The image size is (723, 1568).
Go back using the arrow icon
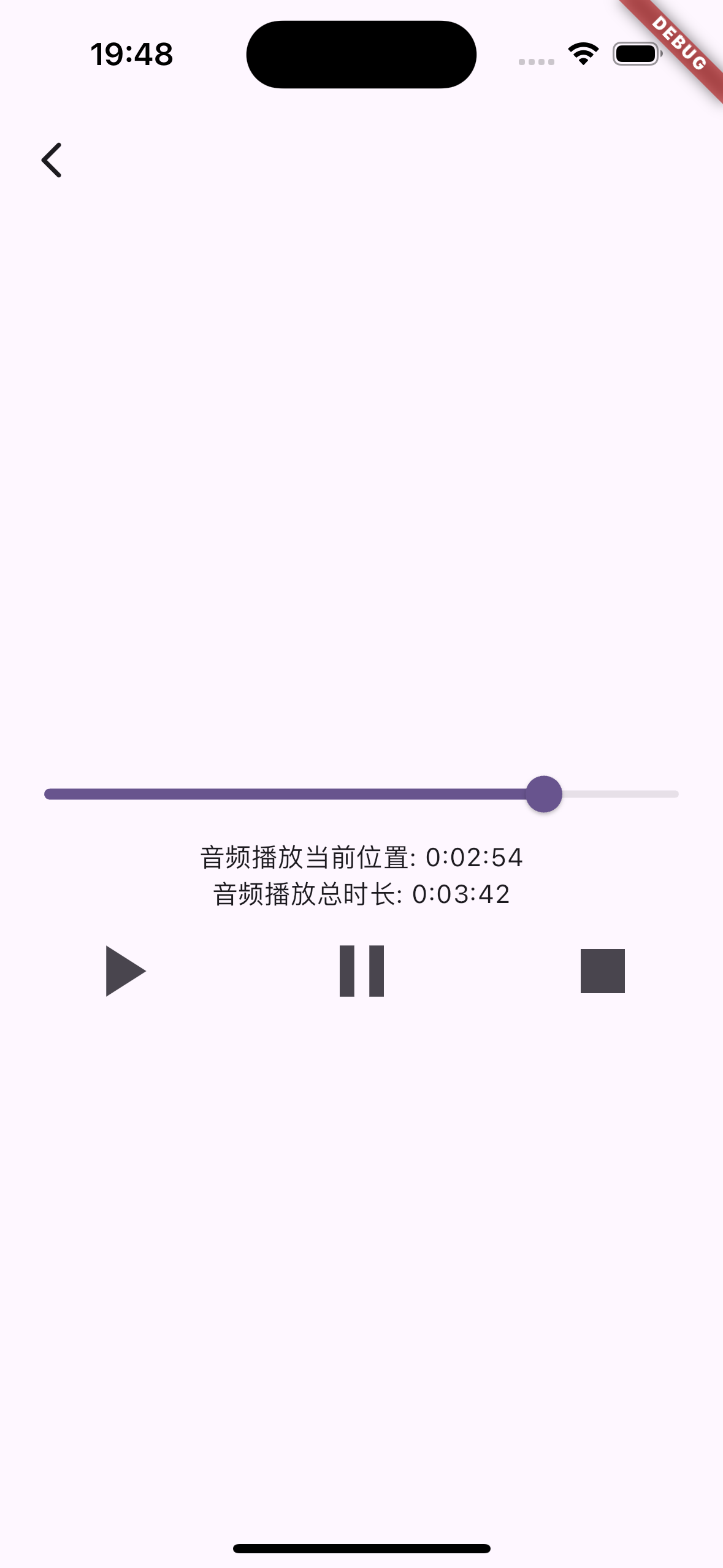pyautogui.click(x=52, y=160)
